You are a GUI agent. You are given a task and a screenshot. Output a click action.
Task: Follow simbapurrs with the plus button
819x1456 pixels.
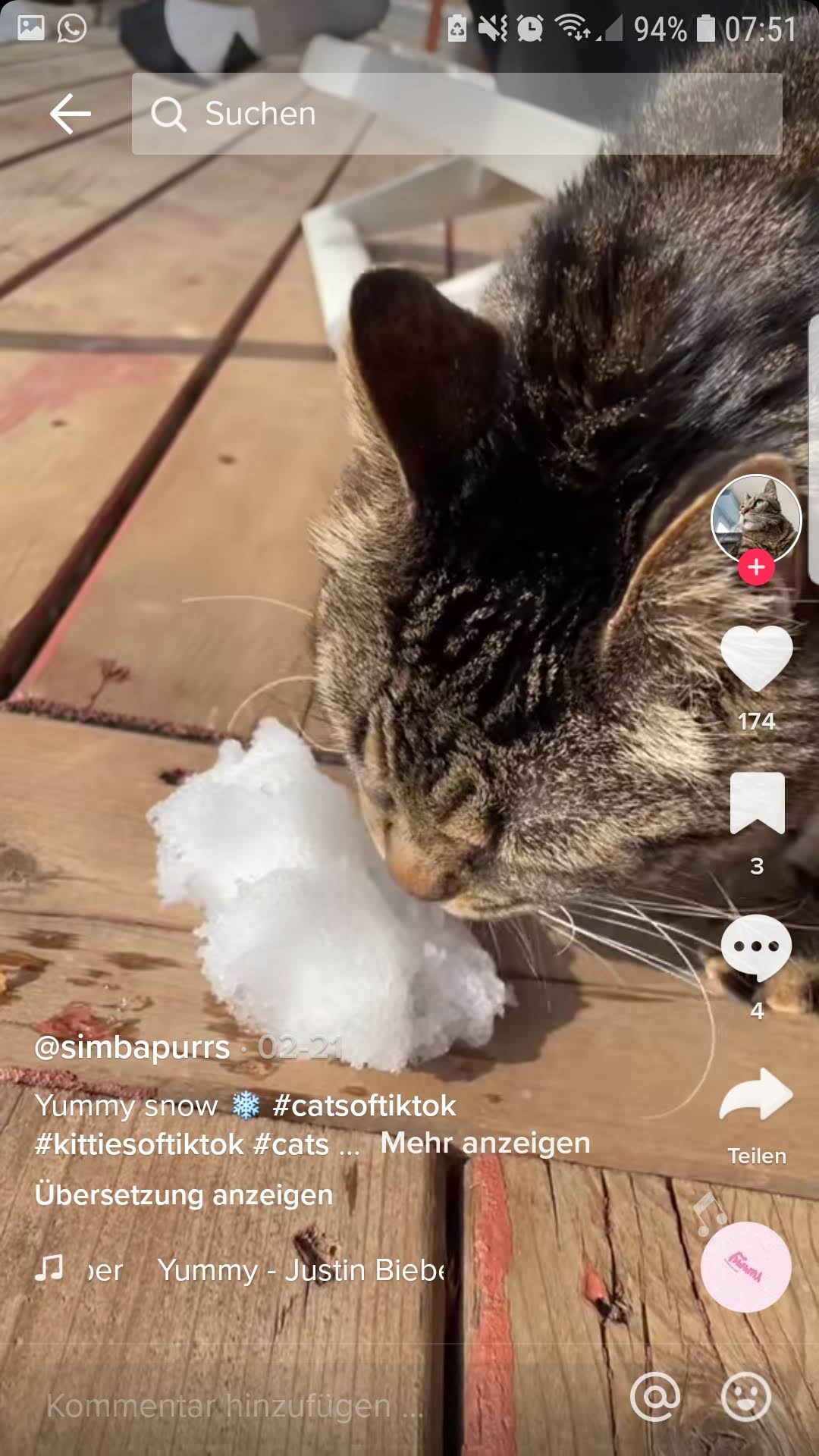(x=756, y=567)
